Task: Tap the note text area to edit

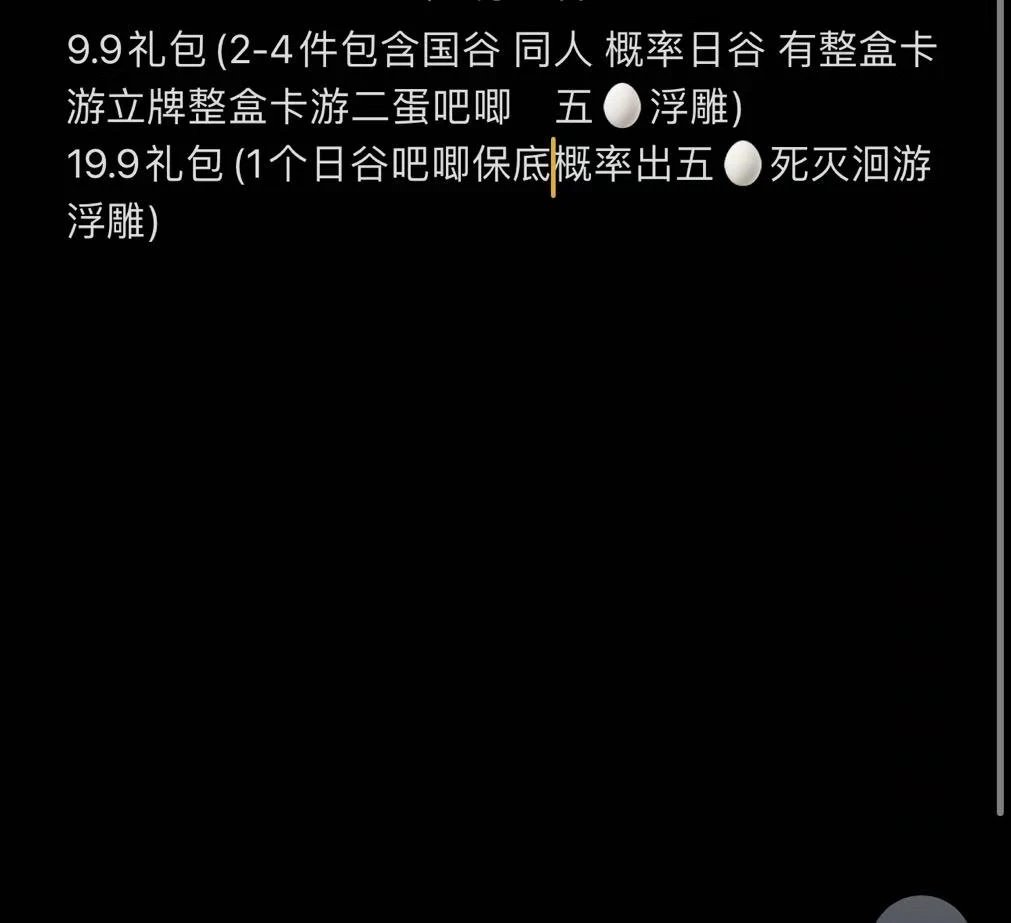Action: tap(500, 135)
